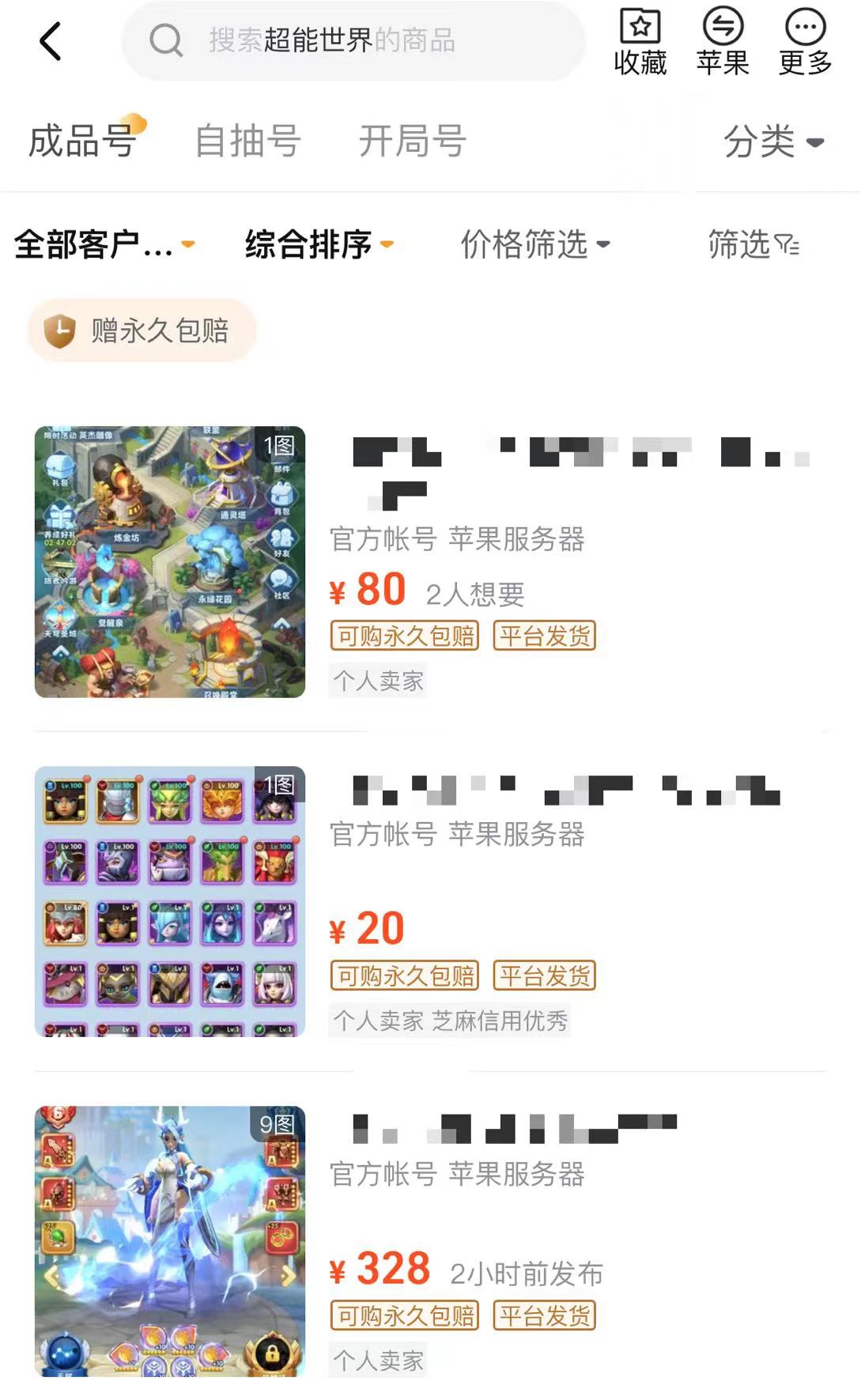Open the 更多 options menu
Viewport: 861px width, 1400px height.
pyautogui.click(x=805, y=43)
